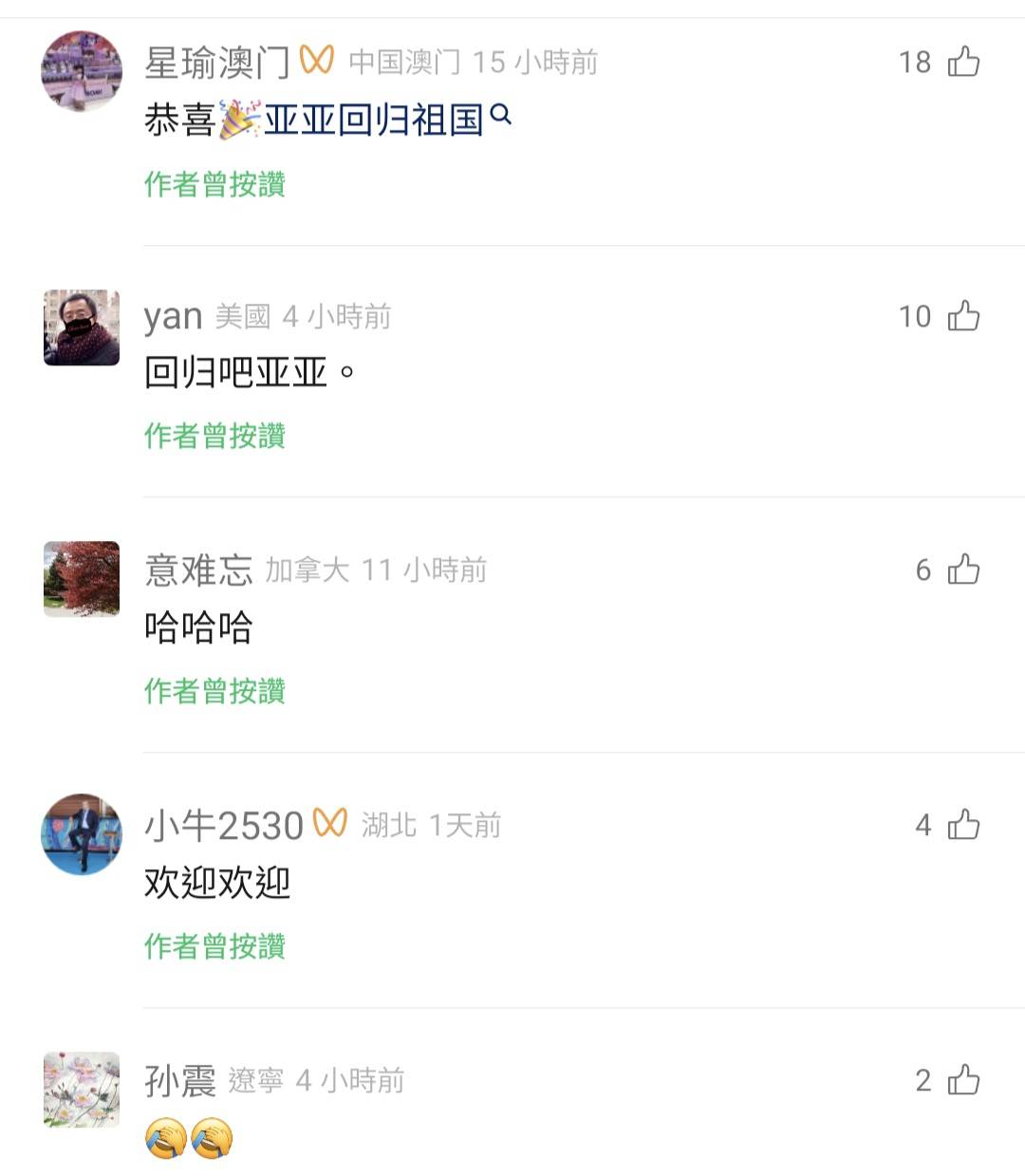Like 星瑜澳门's comment
Screen dimensions: 1025x1176
pyautogui.click(x=963, y=62)
